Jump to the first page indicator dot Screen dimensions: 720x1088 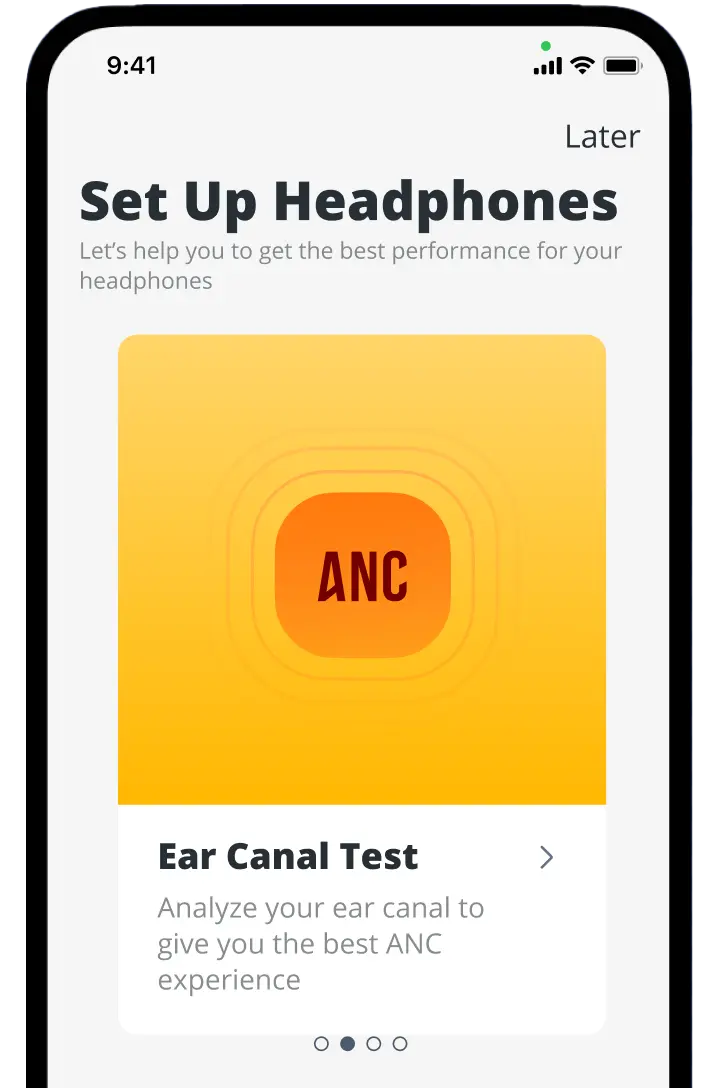(x=321, y=1044)
